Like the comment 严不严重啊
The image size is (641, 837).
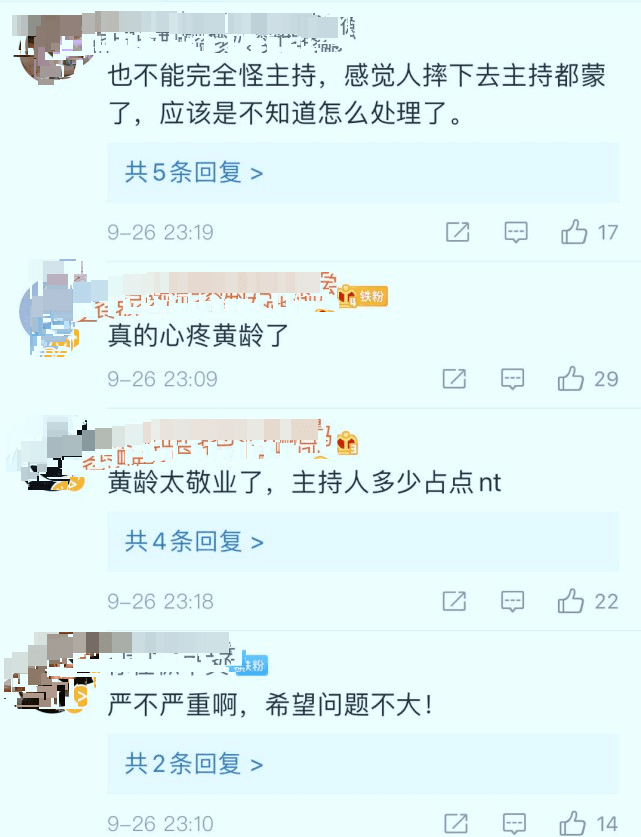coord(574,824)
